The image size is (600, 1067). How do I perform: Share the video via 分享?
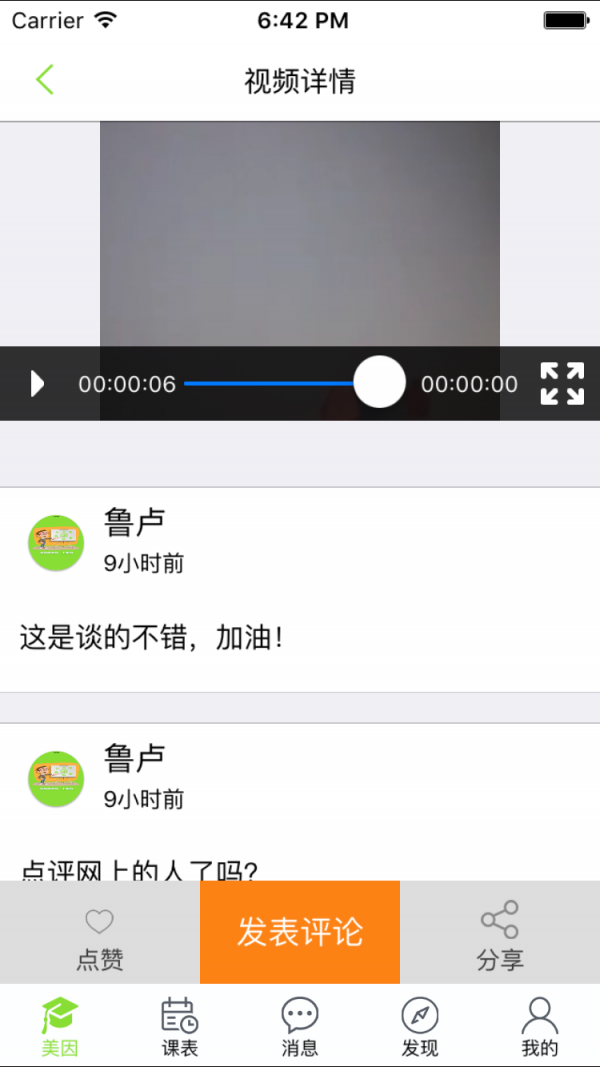click(500, 938)
